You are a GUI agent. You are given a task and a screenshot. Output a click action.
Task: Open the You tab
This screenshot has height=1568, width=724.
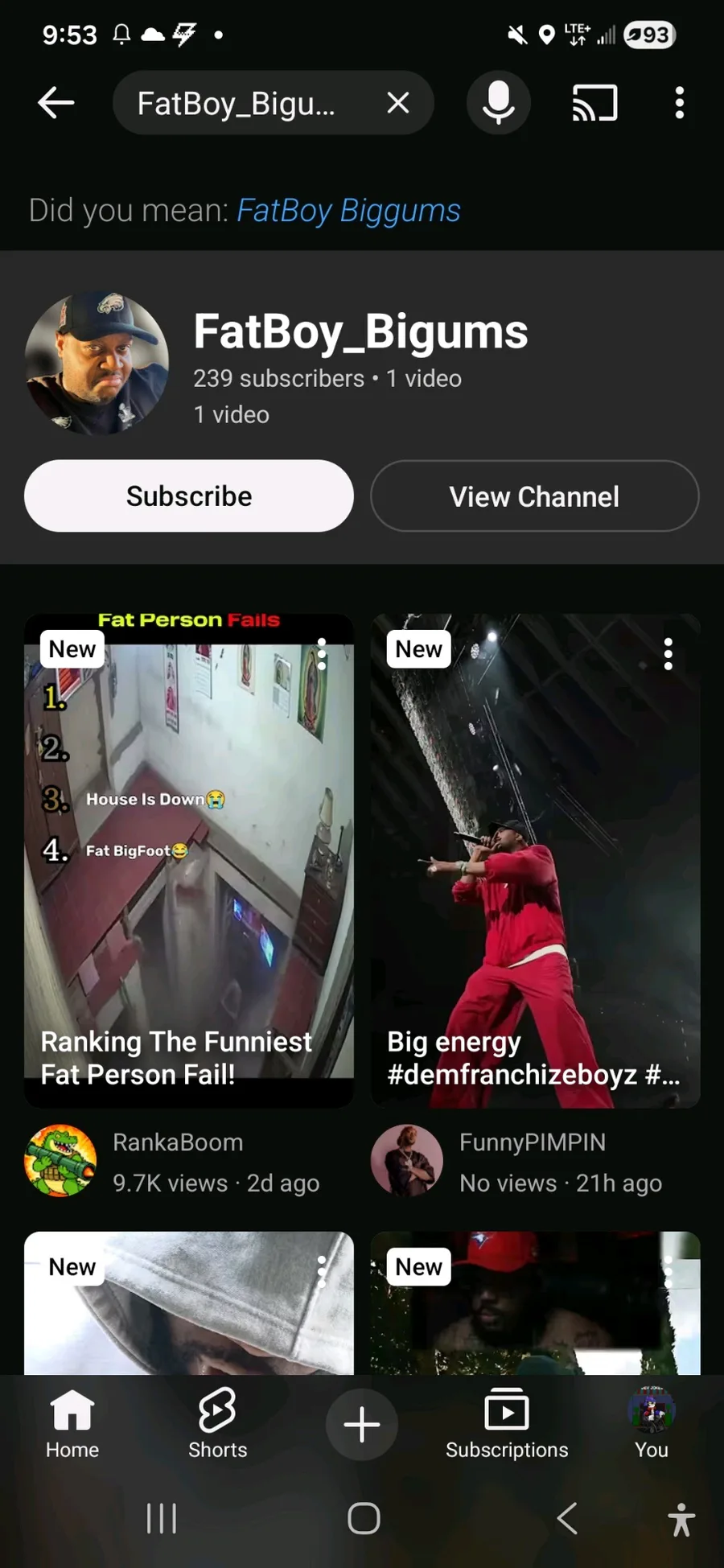pyautogui.click(x=652, y=1425)
